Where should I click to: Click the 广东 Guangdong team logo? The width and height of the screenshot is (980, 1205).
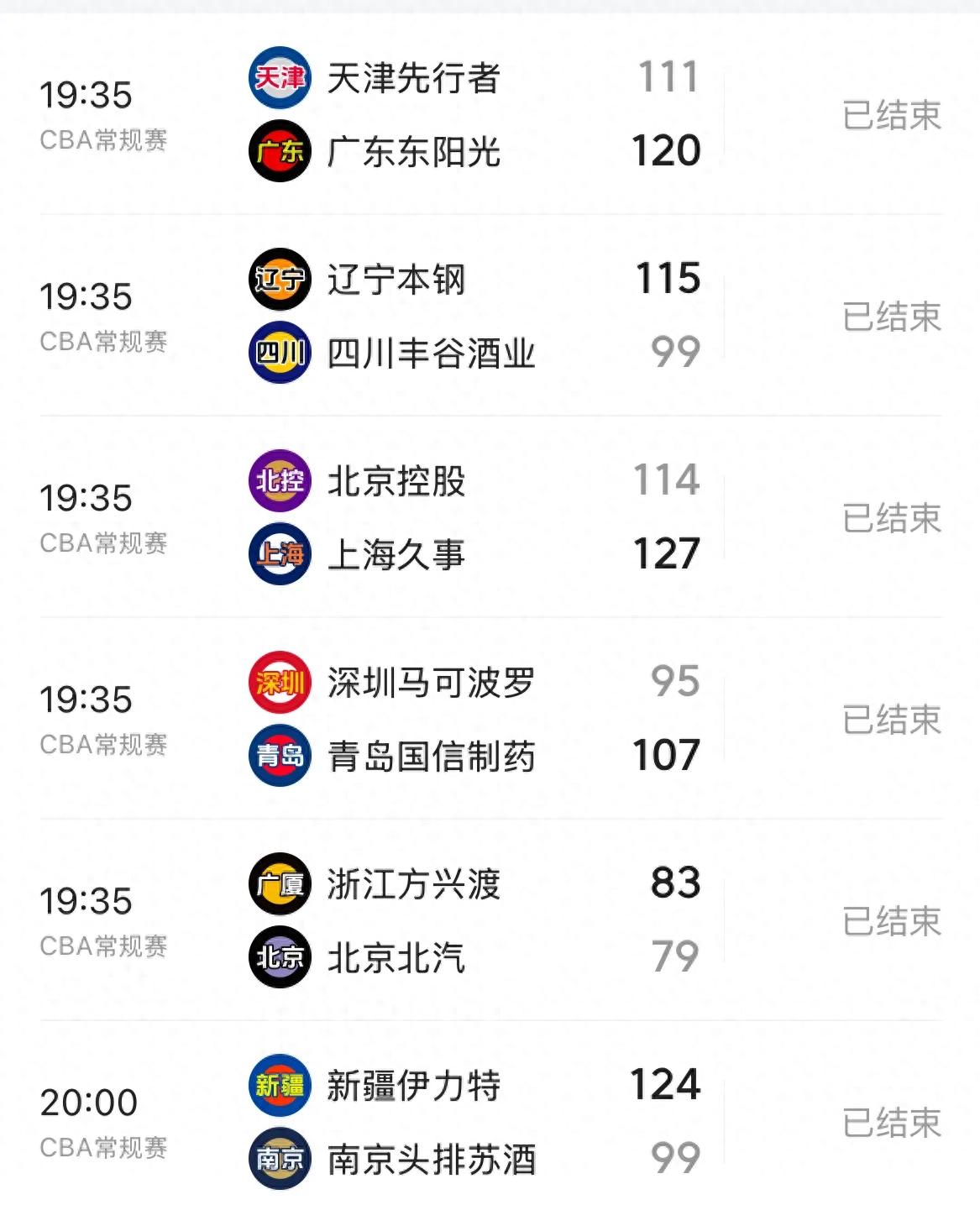pyautogui.click(x=280, y=151)
